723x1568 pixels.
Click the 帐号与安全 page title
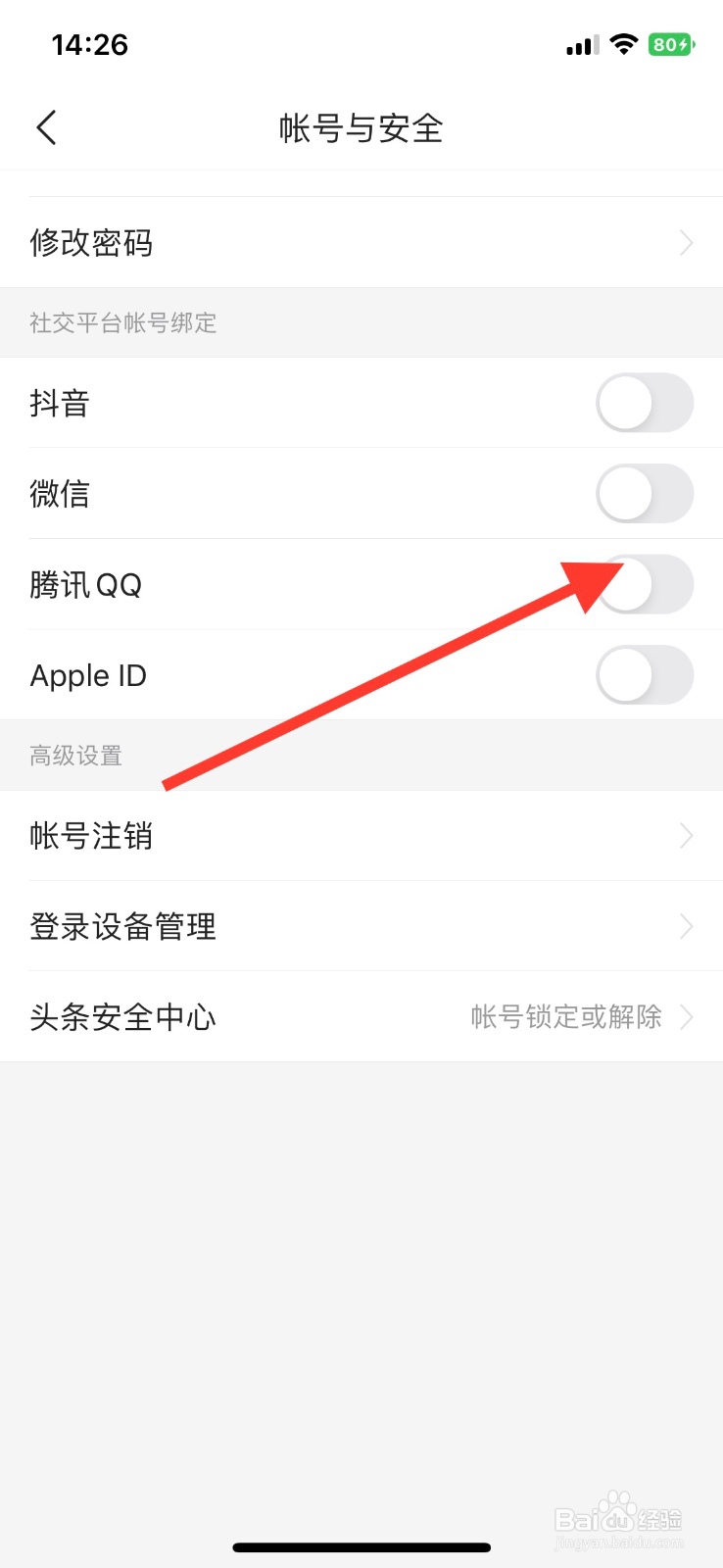pyautogui.click(x=361, y=128)
